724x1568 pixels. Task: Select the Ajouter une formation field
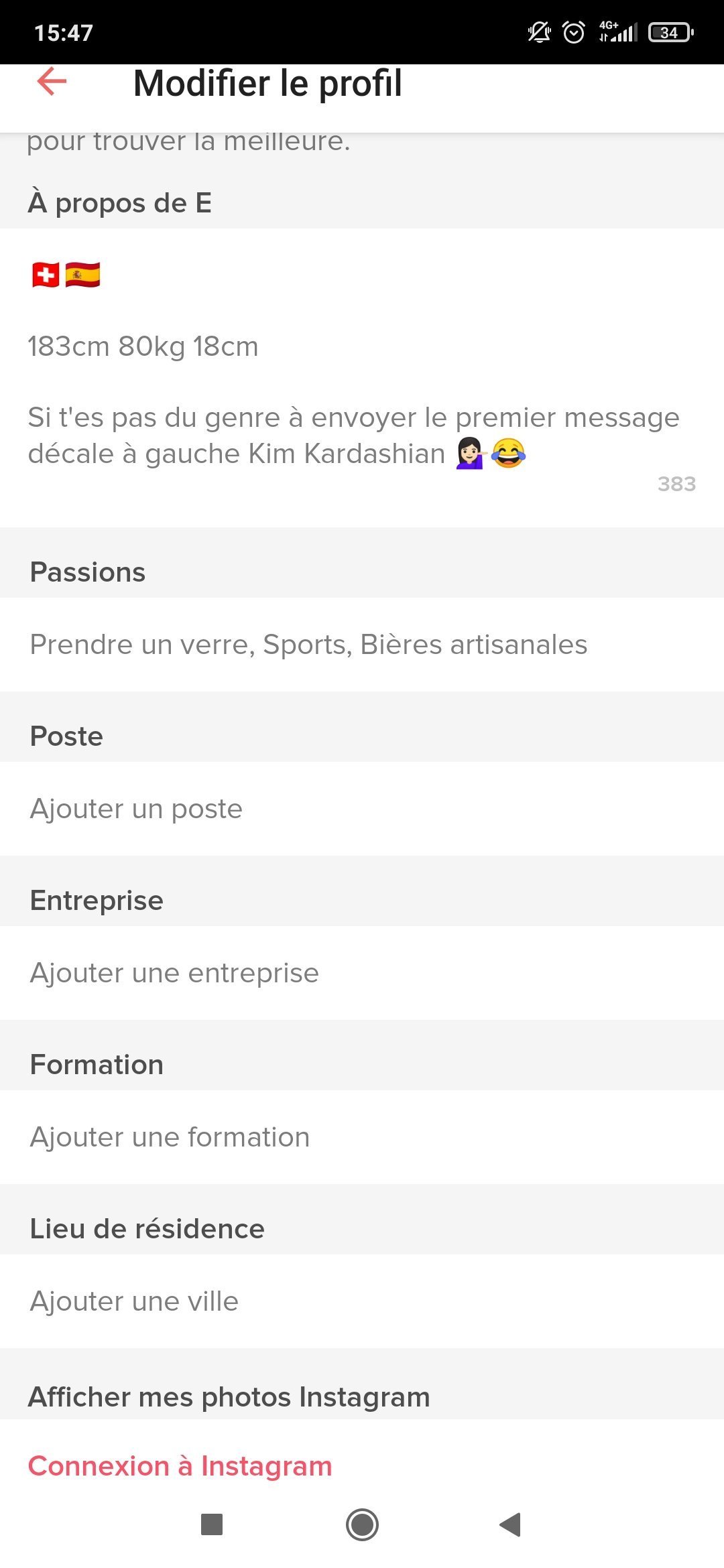[x=170, y=1137]
